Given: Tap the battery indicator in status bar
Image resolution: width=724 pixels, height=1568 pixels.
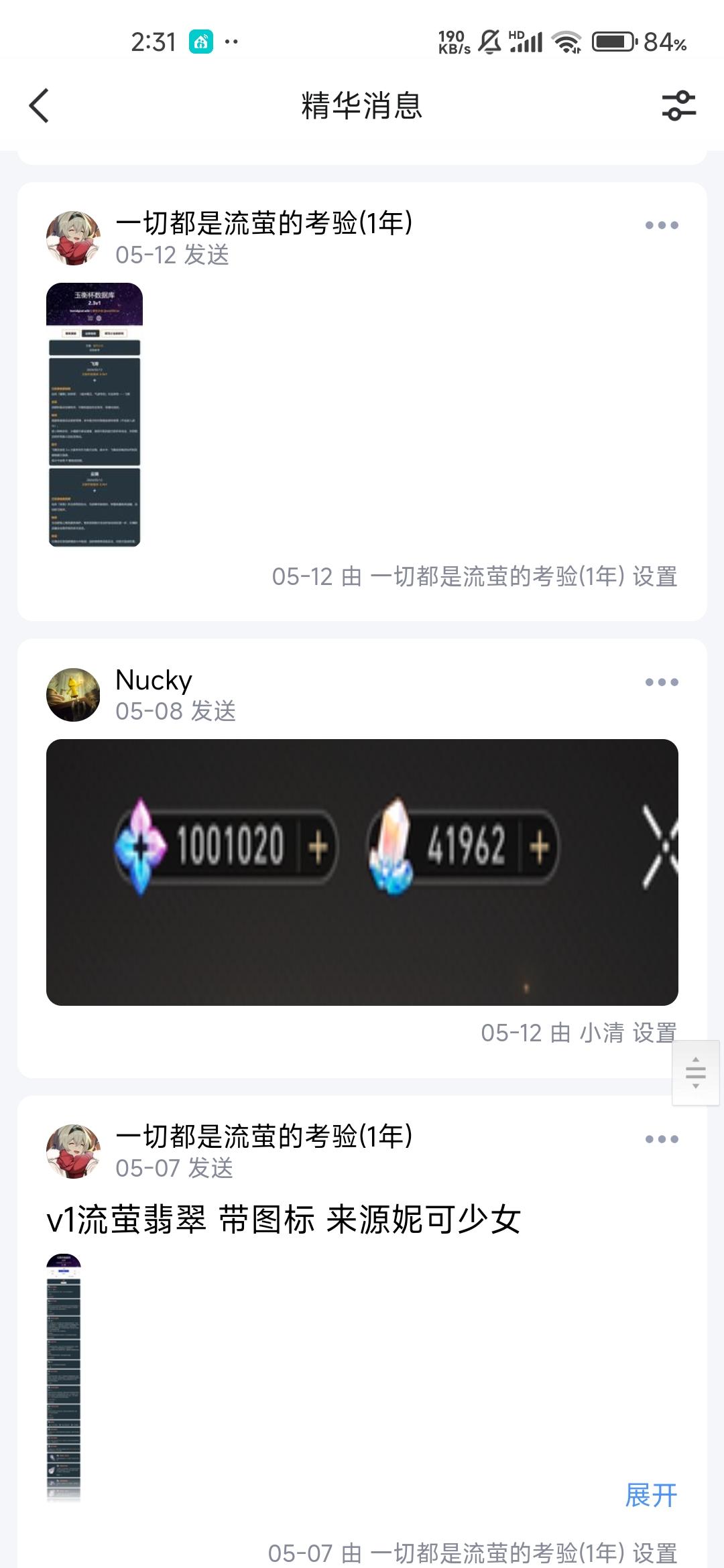Looking at the screenshot, I should (x=611, y=42).
